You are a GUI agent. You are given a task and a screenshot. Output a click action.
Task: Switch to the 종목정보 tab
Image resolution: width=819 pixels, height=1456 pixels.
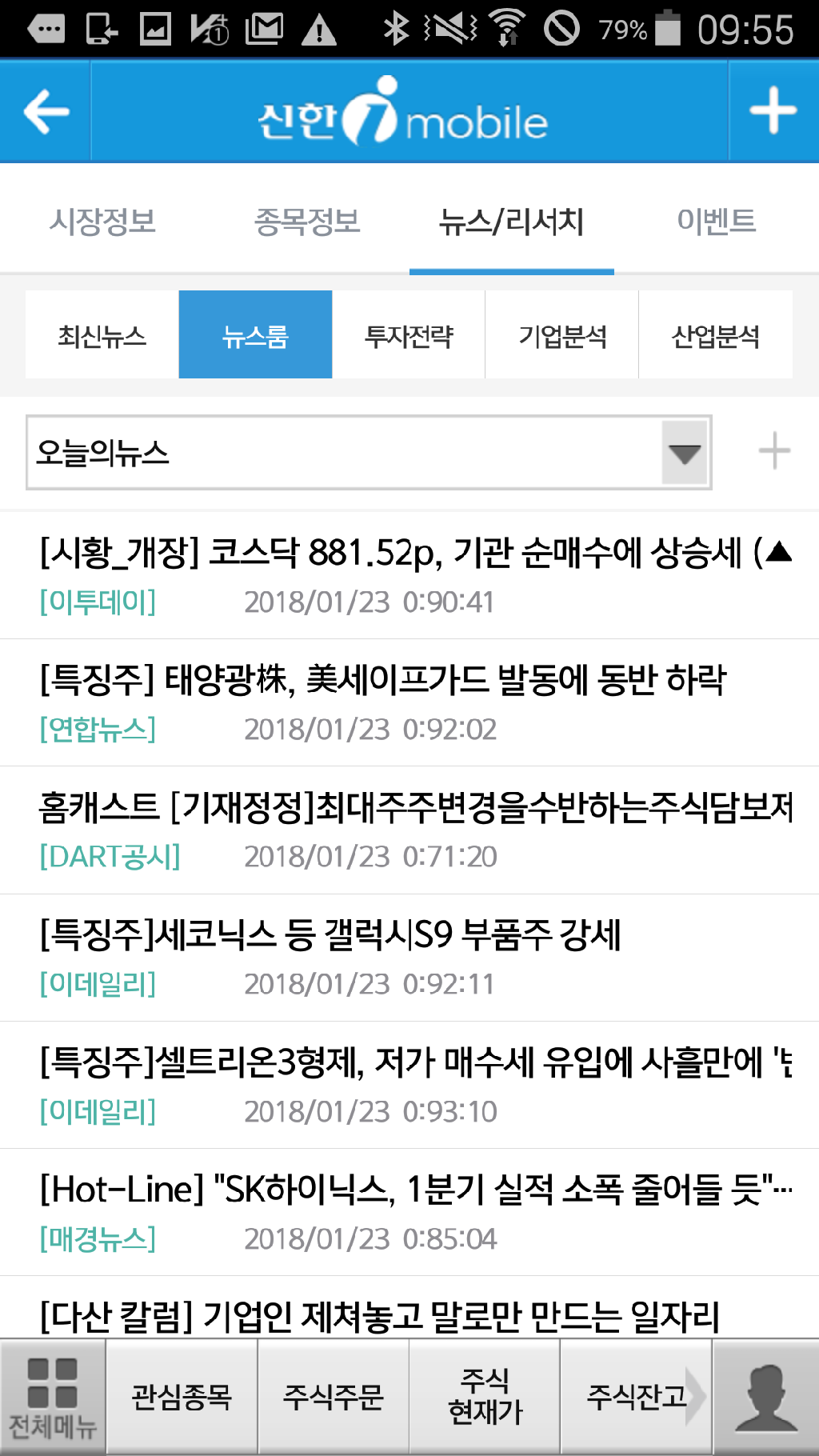(307, 222)
